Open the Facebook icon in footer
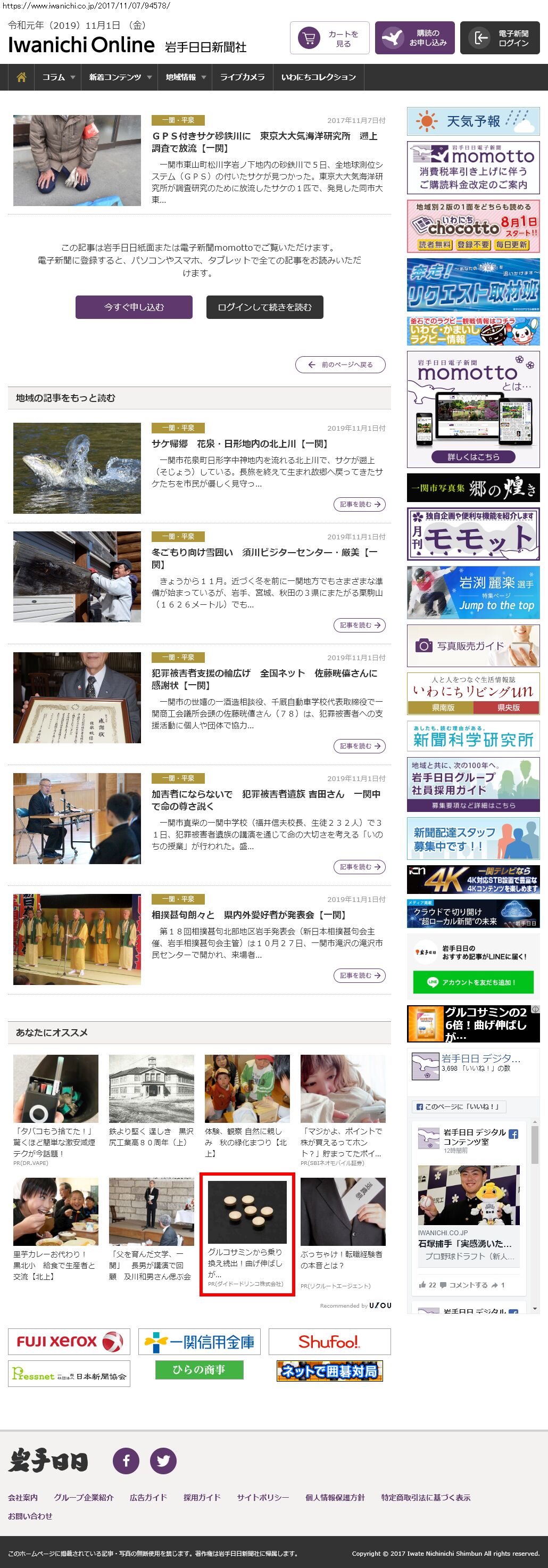This screenshot has width=548, height=1568. click(x=126, y=1460)
